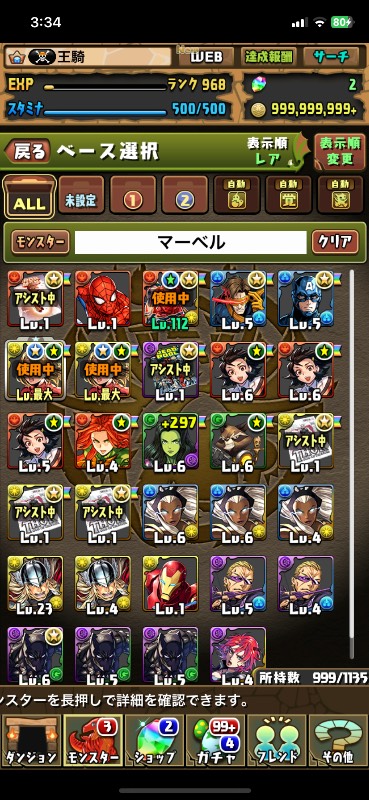Switch to folder tab number 2
This screenshot has height=800, width=369.
click(185, 195)
